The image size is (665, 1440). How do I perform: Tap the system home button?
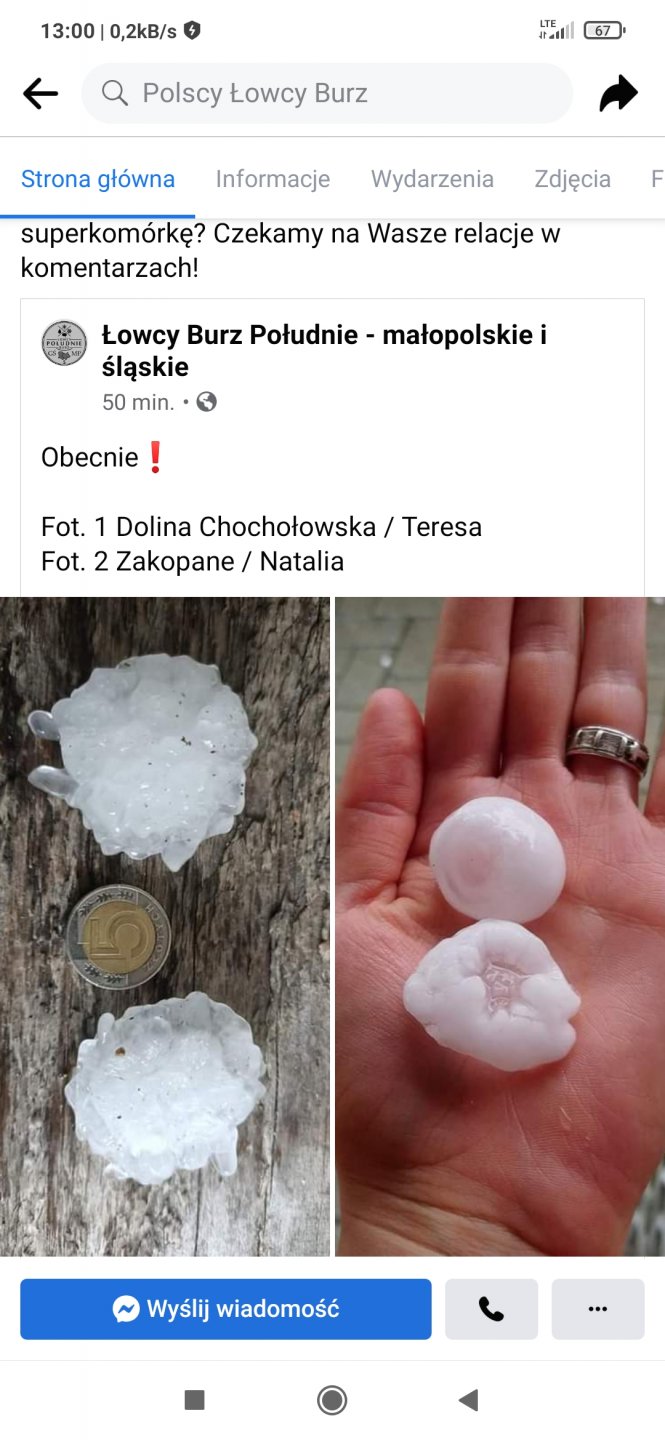(332, 1400)
